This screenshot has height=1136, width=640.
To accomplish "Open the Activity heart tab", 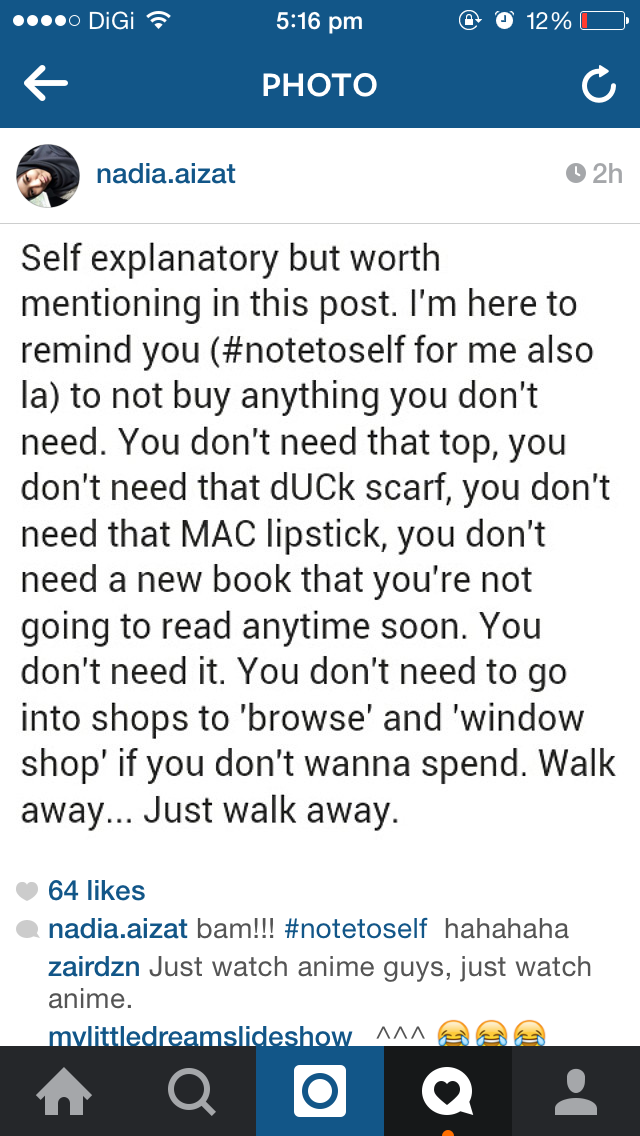I will (448, 1091).
